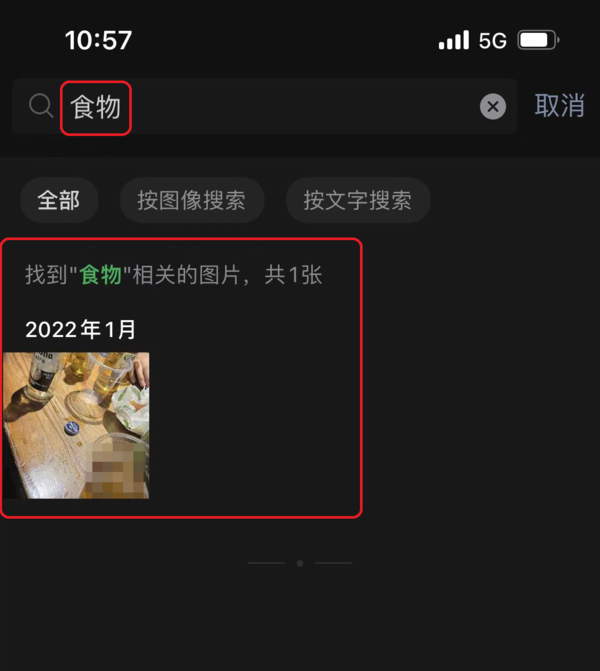This screenshot has width=600, height=671.
Task: Switch to 按图像搜索 filter
Action: coord(192,200)
